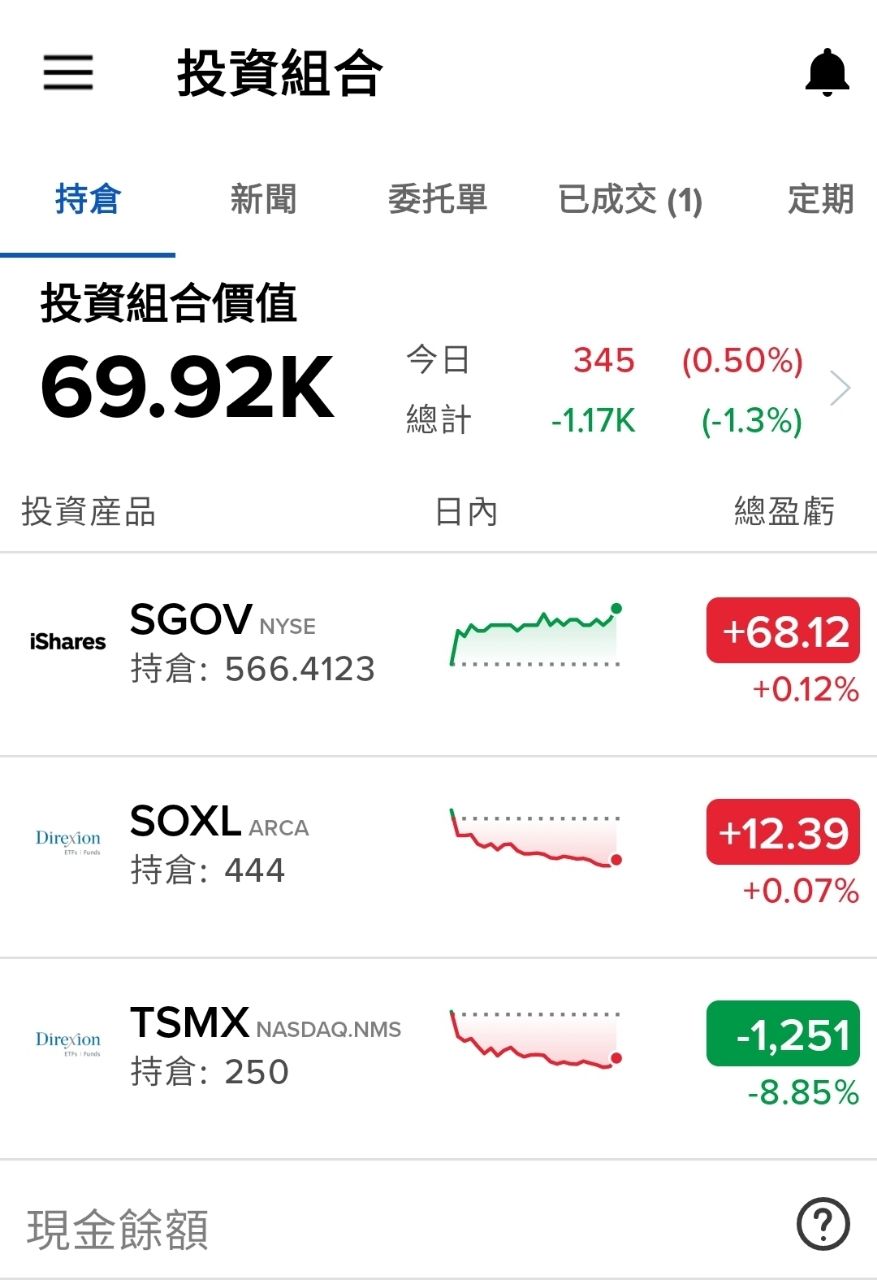Image resolution: width=877 pixels, height=1280 pixels.
Task: Switch to the 新聞 tab
Action: pos(263,200)
